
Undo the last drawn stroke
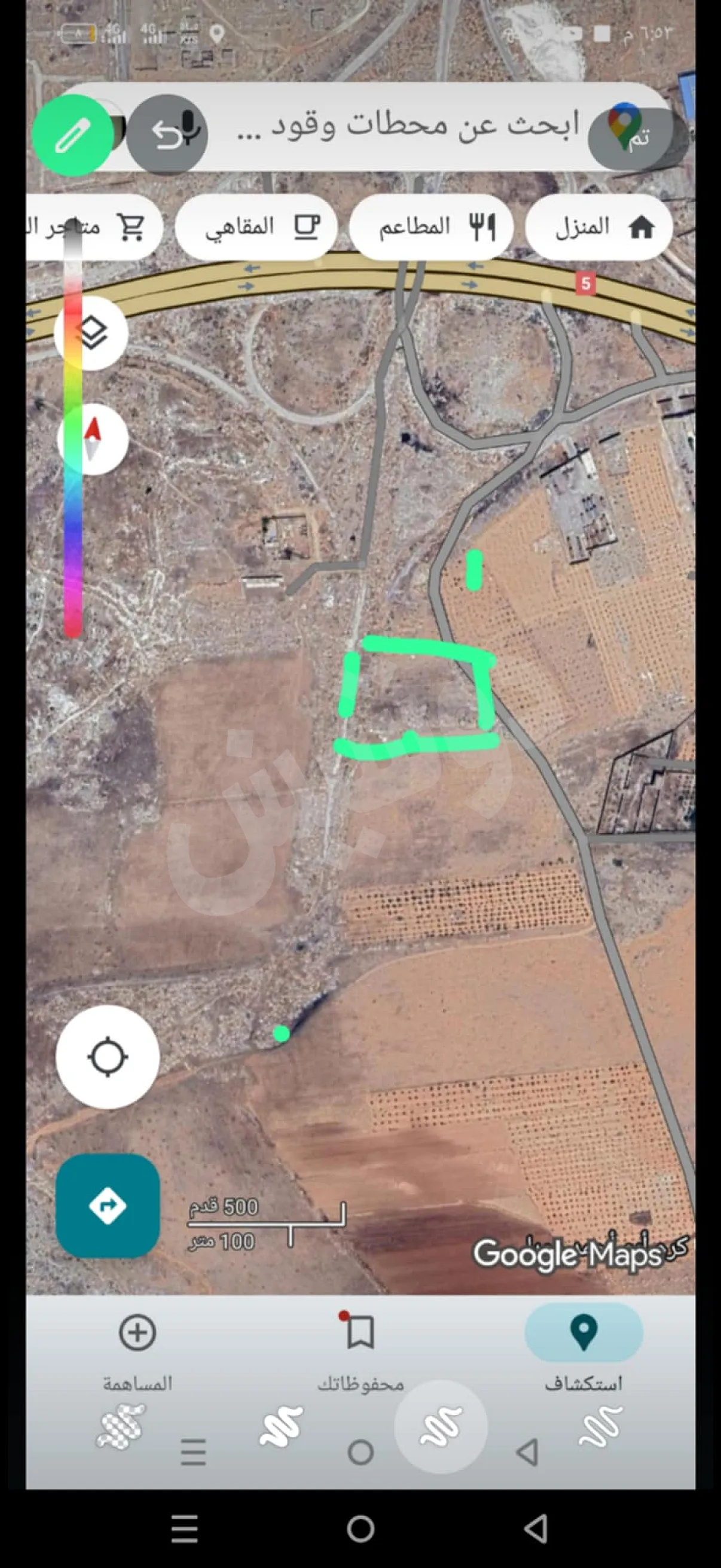166,135
